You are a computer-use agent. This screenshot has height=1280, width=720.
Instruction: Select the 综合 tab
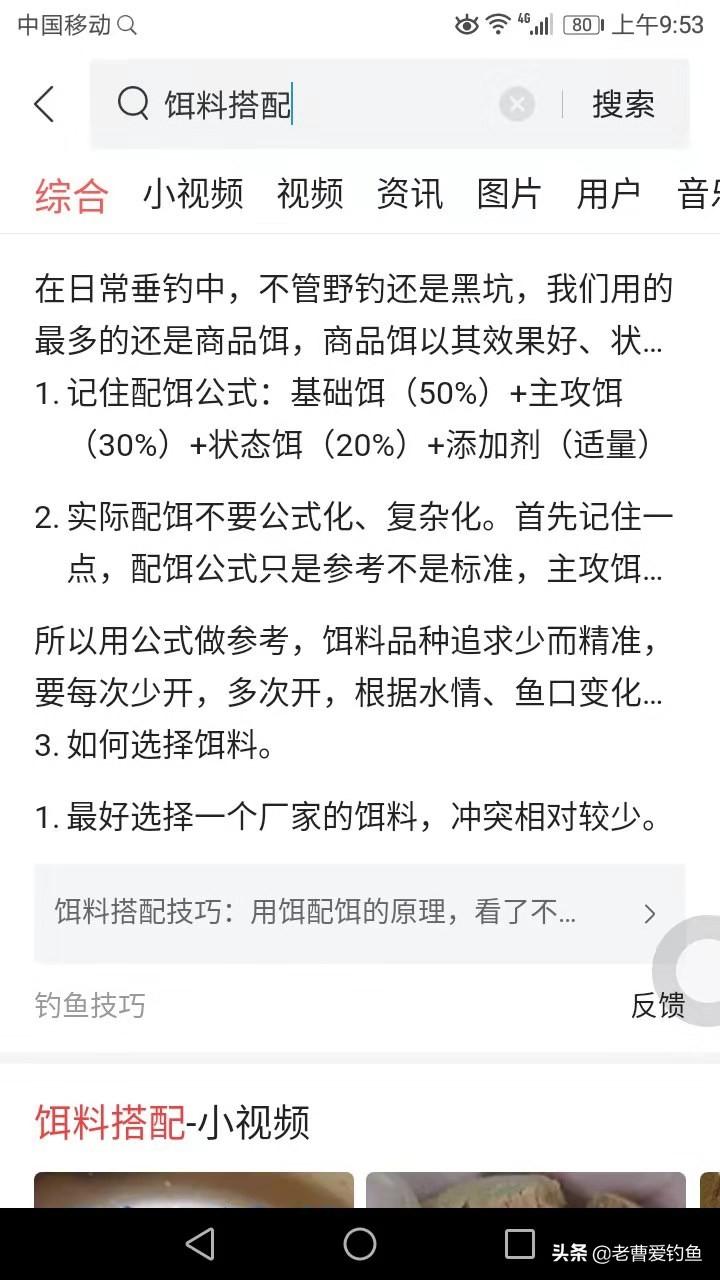click(71, 194)
